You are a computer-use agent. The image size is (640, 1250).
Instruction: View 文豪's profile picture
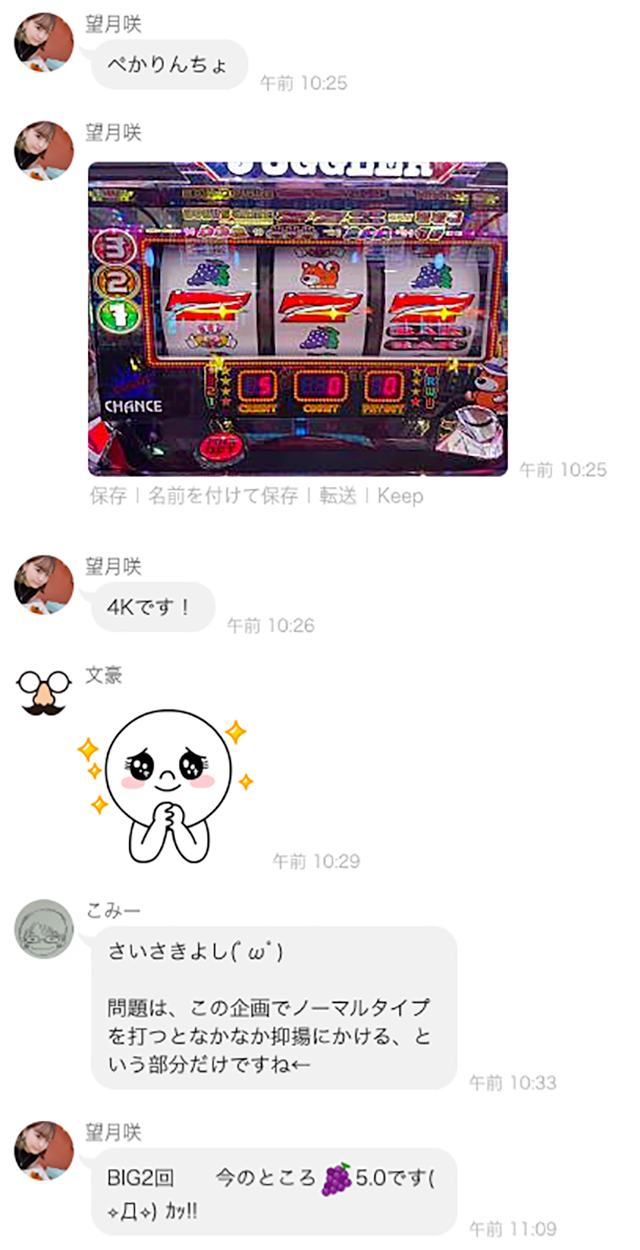click(43, 692)
